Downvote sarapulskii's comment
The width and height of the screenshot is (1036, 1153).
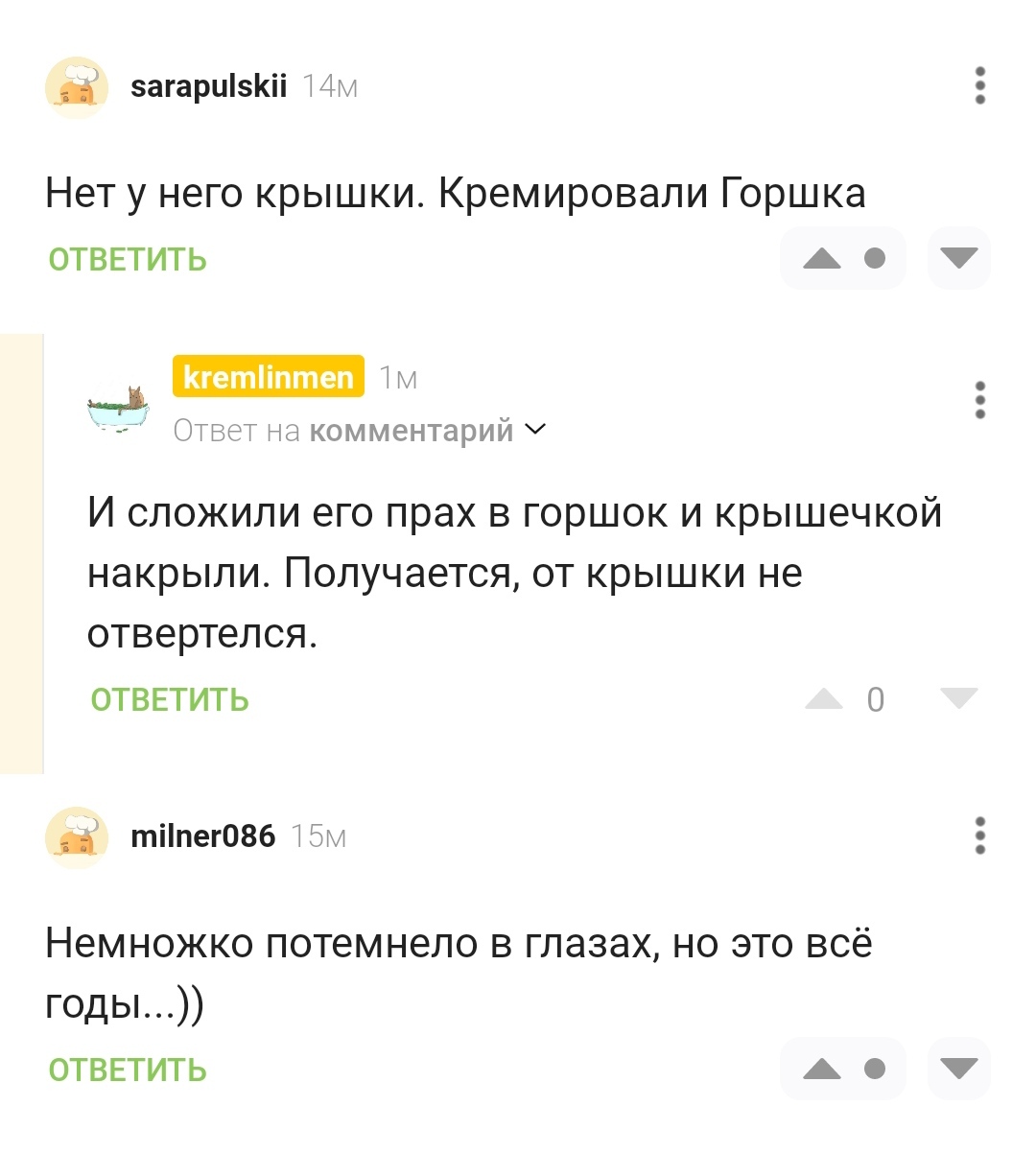pos(958,258)
